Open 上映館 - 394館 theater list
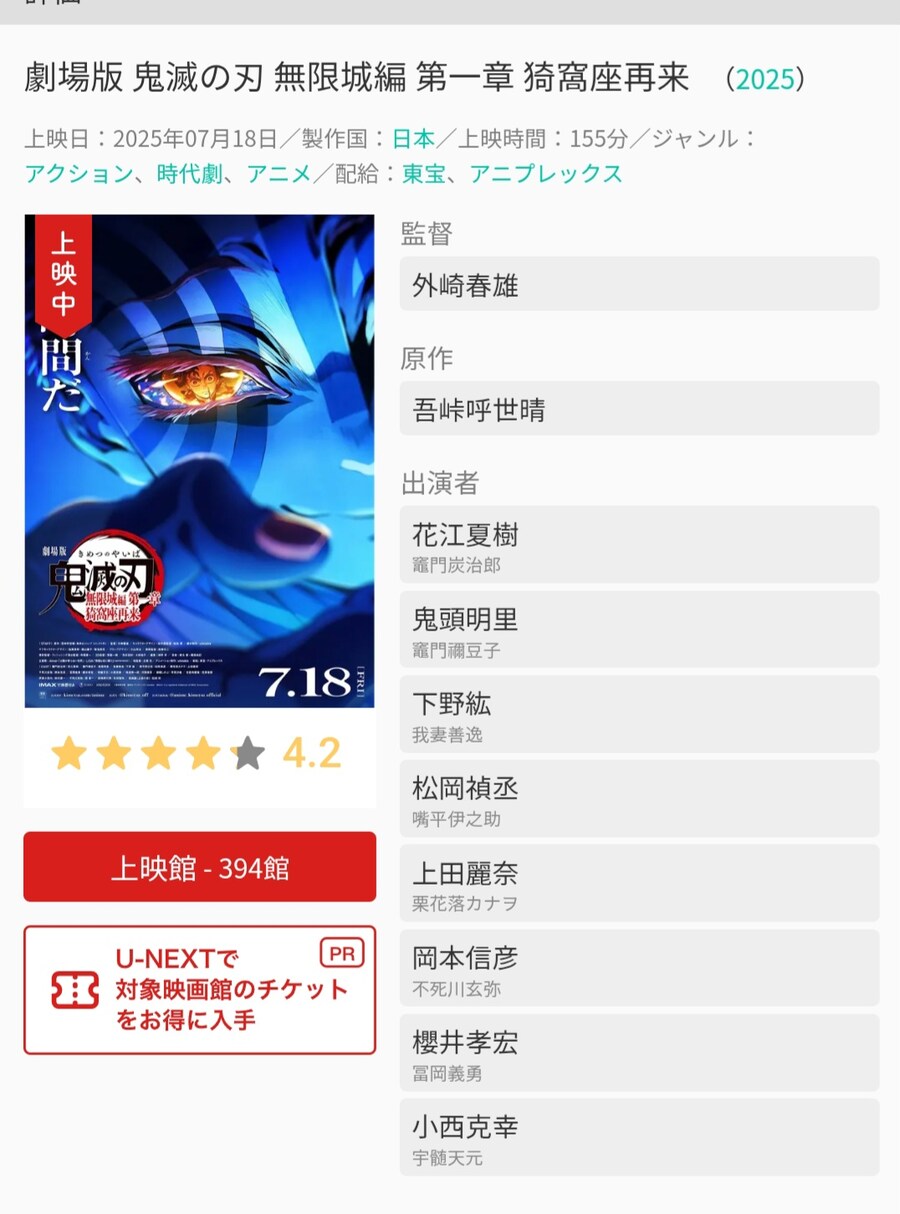Screen dimensions: 900x1214 199,867
